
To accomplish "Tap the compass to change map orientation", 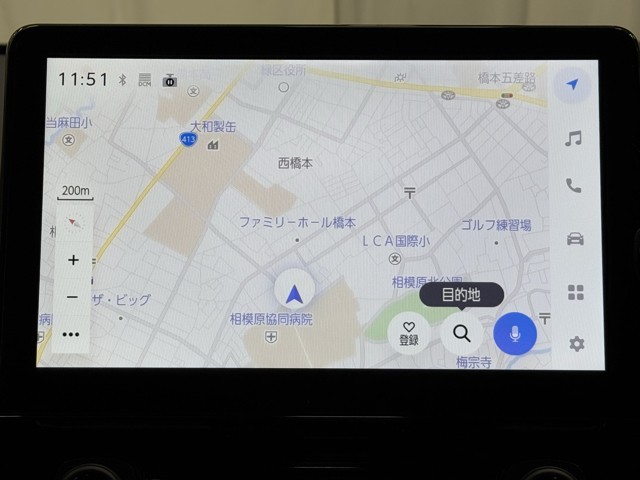I will pyautogui.click(x=72, y=222).
